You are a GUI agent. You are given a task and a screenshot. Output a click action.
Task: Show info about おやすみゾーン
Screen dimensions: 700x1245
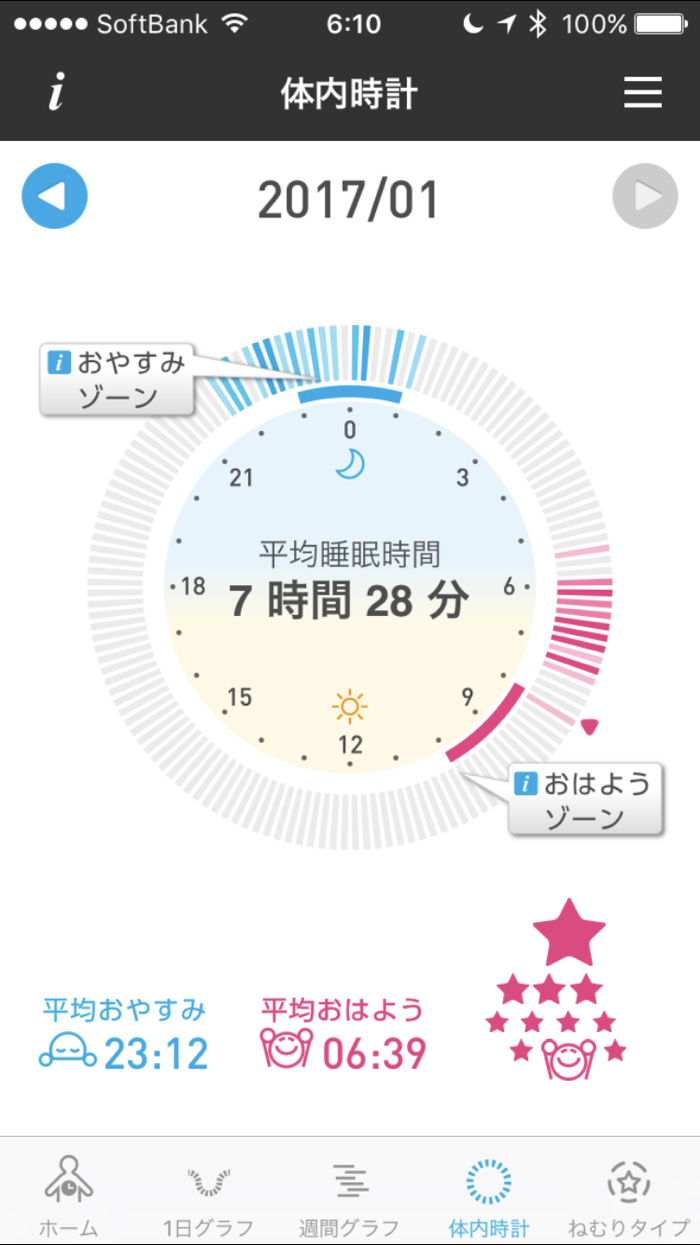point(117,380)
